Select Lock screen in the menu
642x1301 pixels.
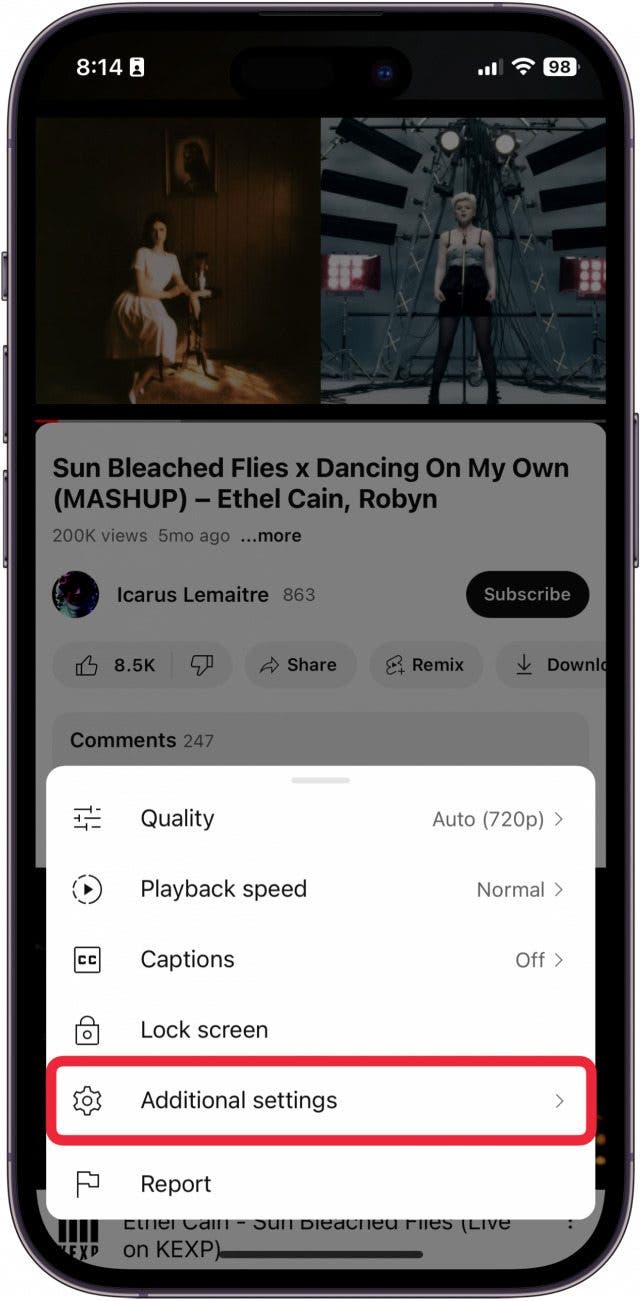click(320, 1030)
